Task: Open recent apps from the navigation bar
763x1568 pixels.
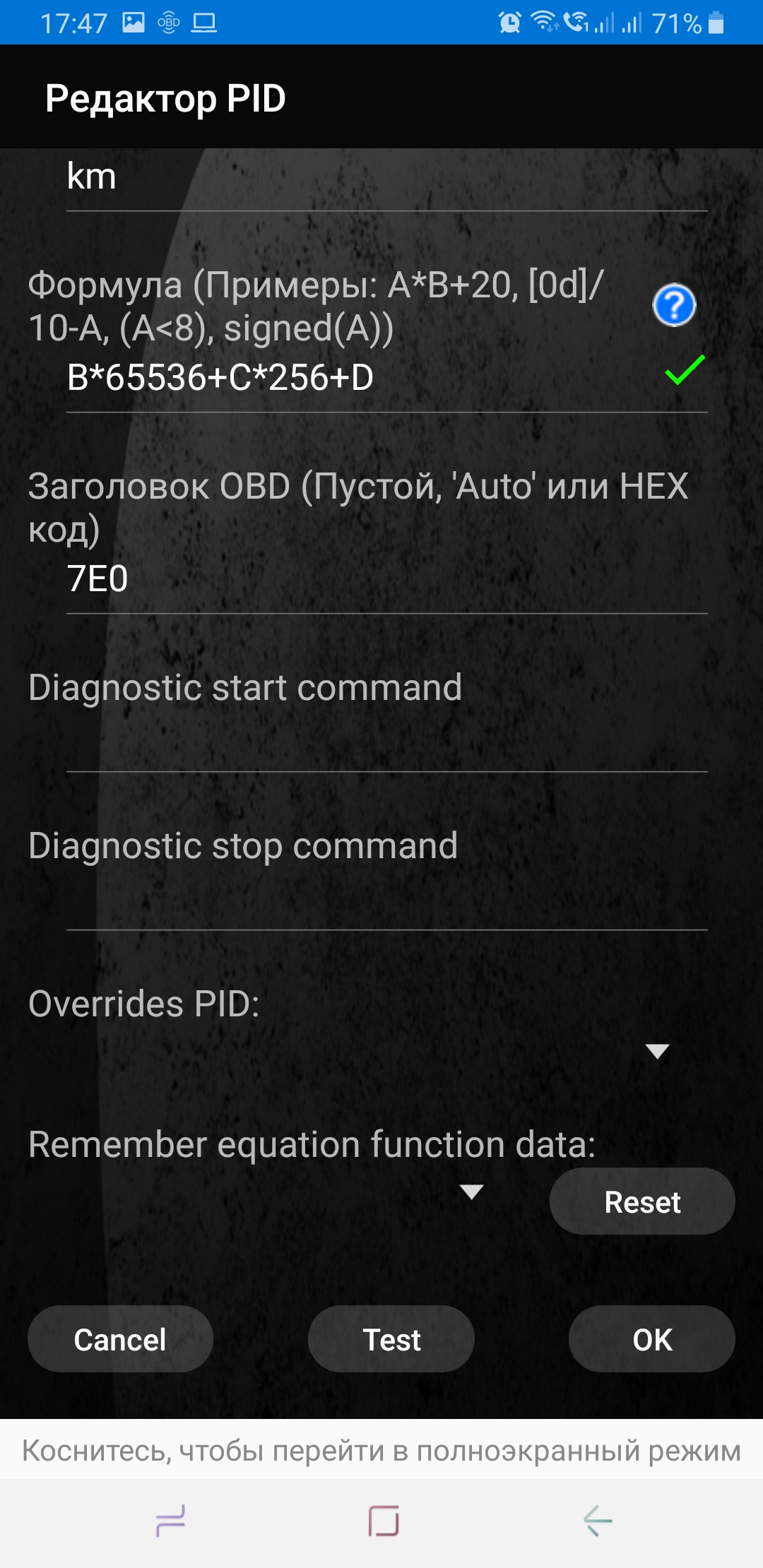Action: tap(170, 1521)
